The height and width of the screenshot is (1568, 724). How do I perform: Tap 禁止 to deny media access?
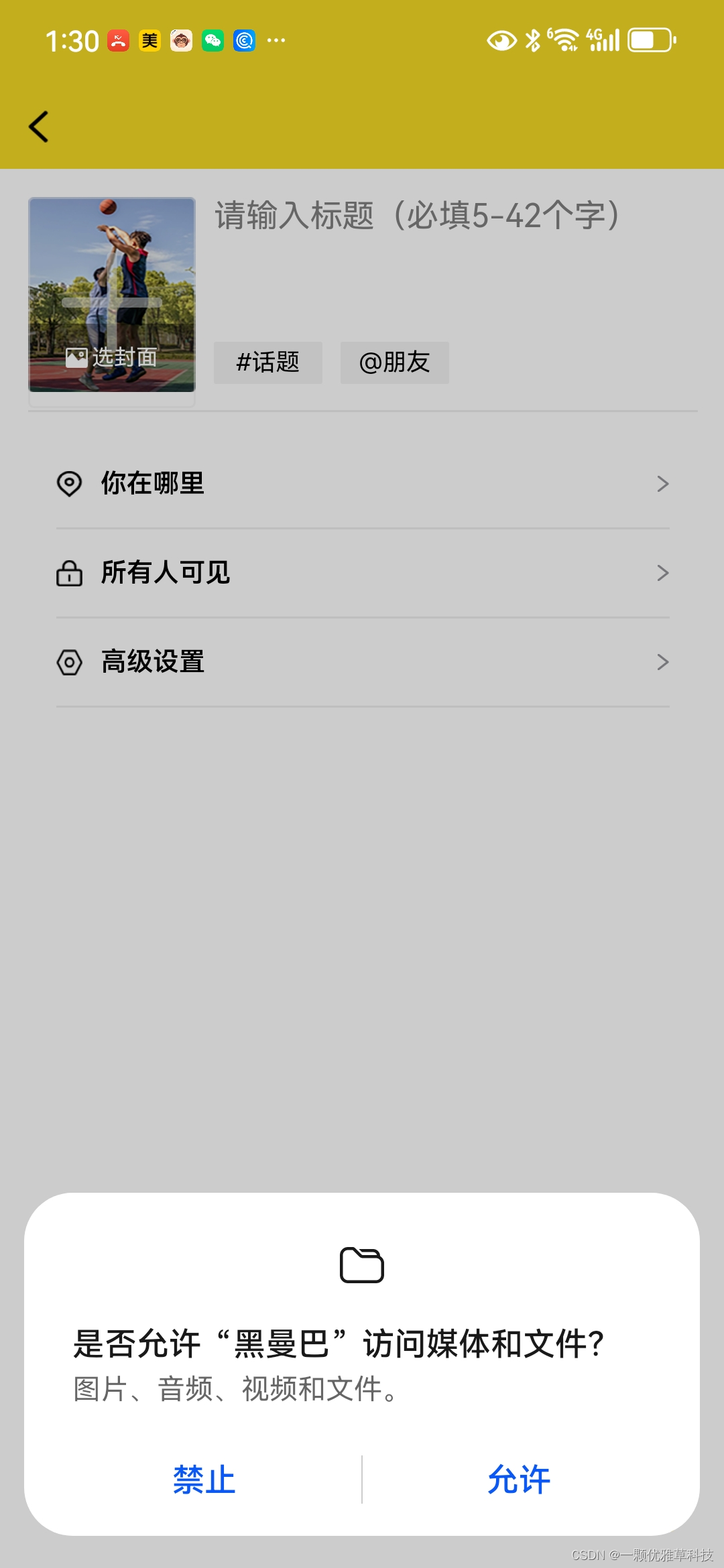(x=204, y=1480)
